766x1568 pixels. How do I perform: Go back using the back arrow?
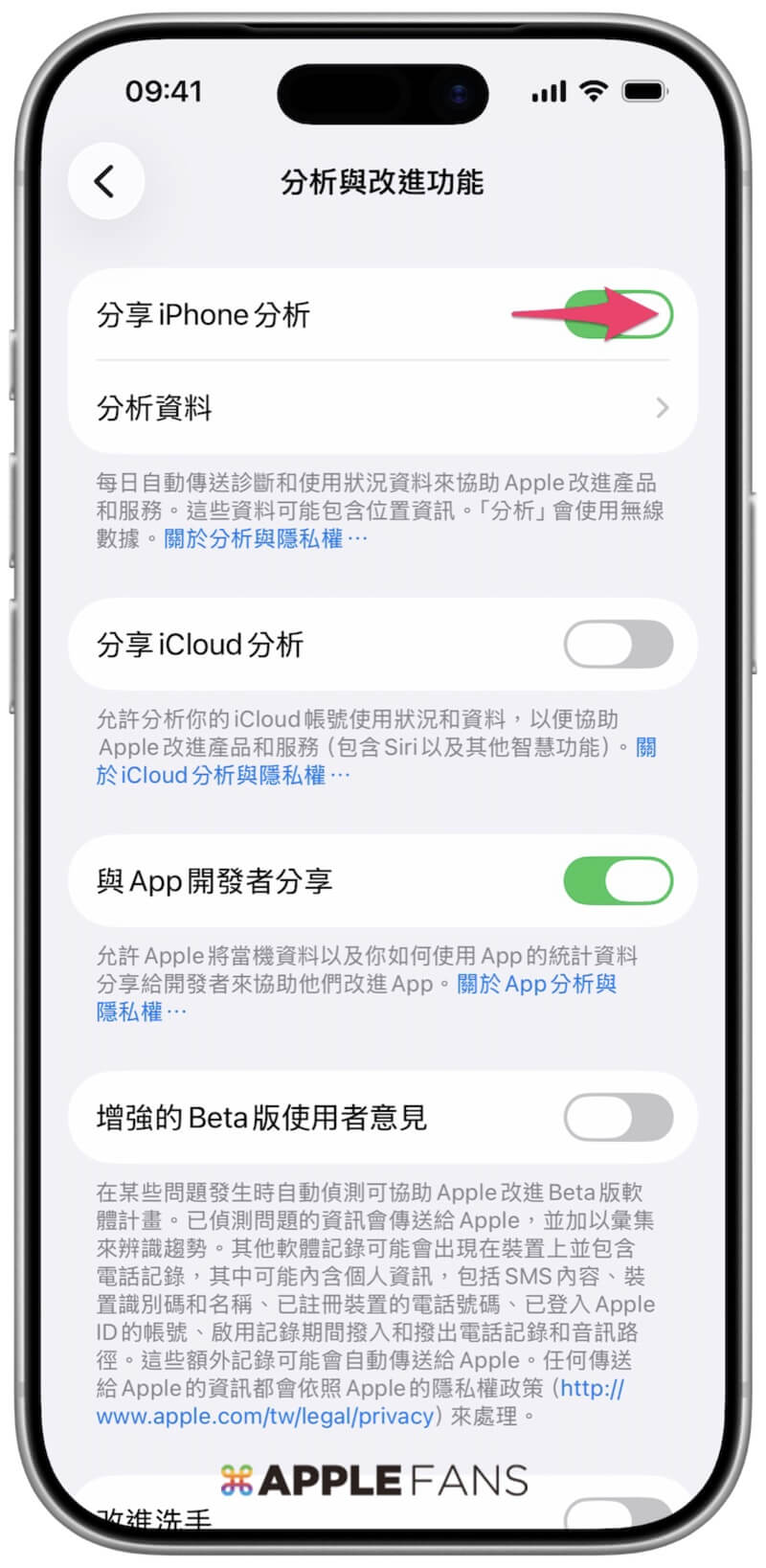click(x=105, y=181)
